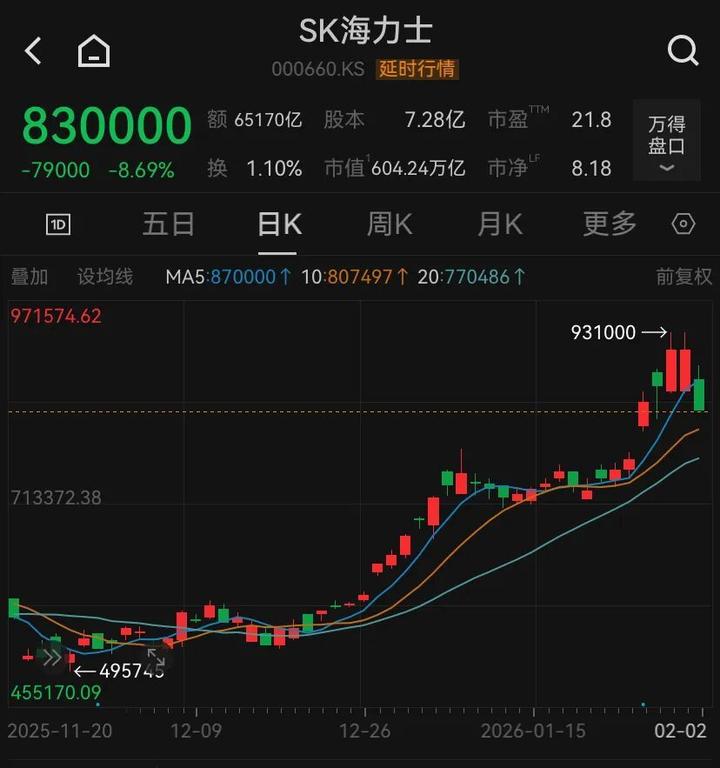Viewport: 720px width, 768px height.
Task: Switch to the 五日 chart tab
Action: 168,225
